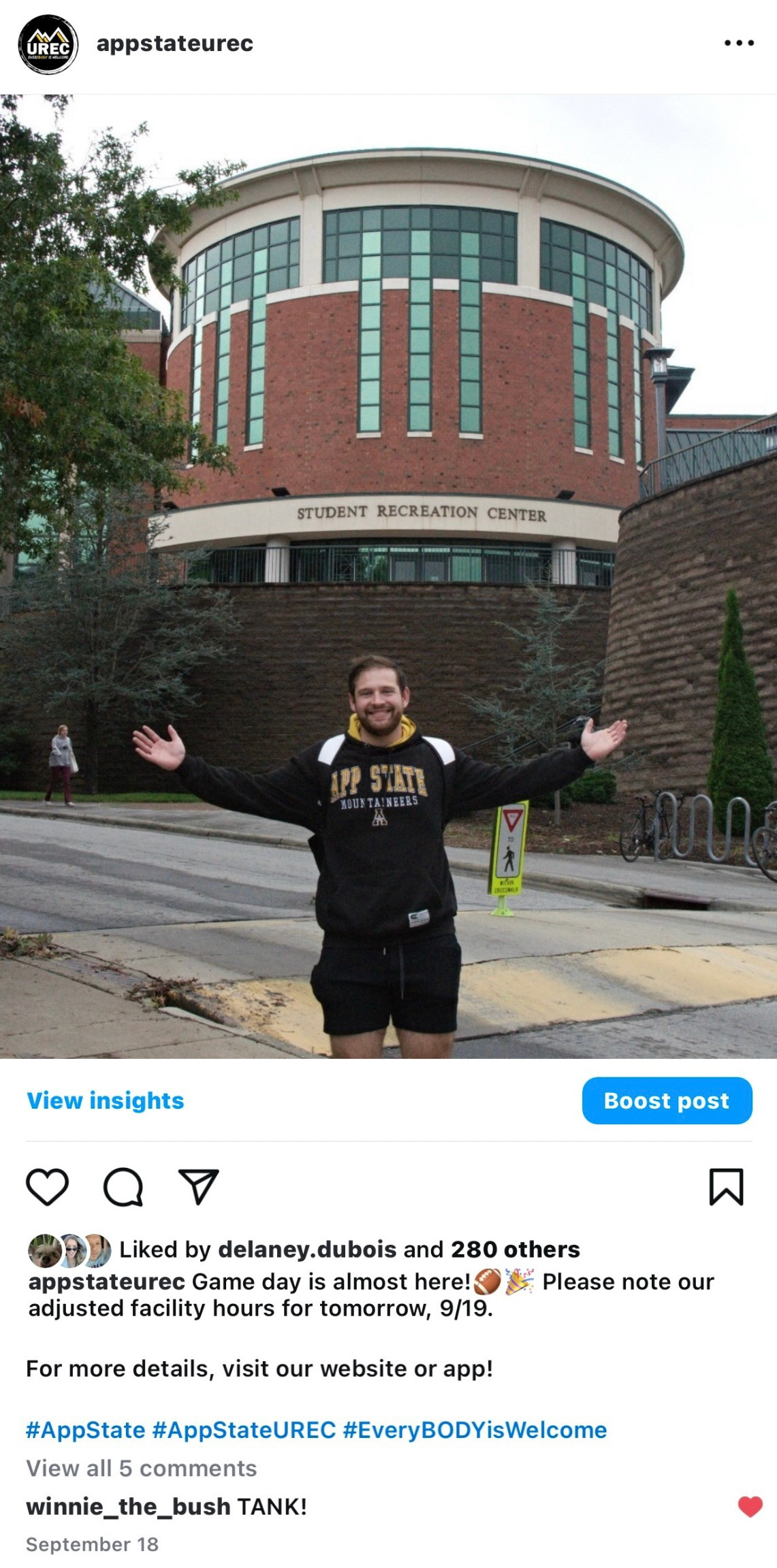Viewport: 777px width, 1568px height.
Task: Save the post with the bookmark icon
Action: click(727, 1188)
